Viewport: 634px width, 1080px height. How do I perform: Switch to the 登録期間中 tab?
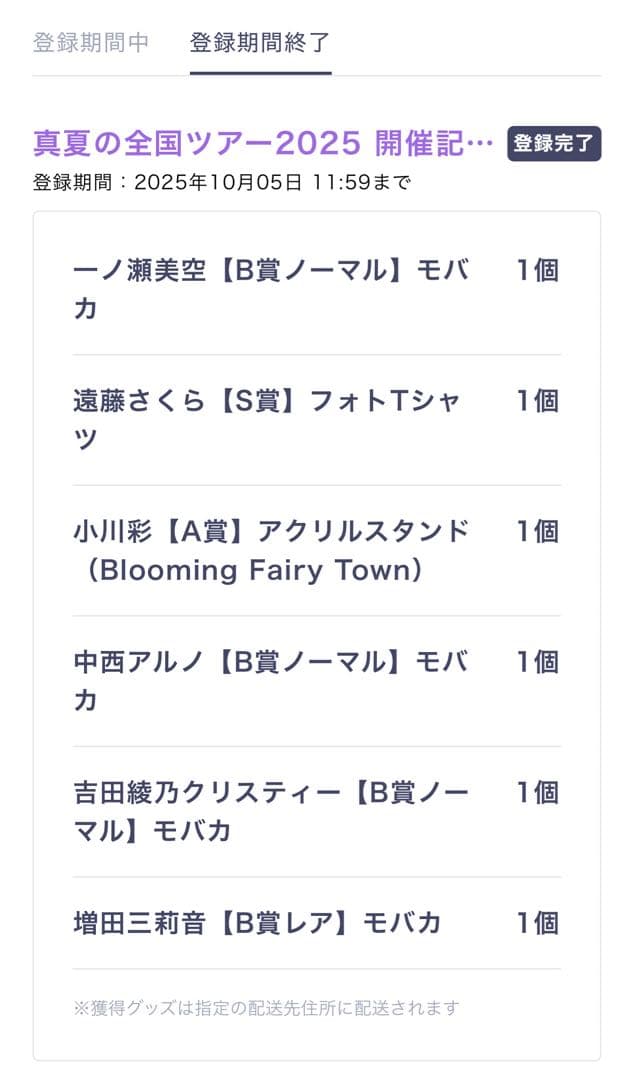coord(91,43)
